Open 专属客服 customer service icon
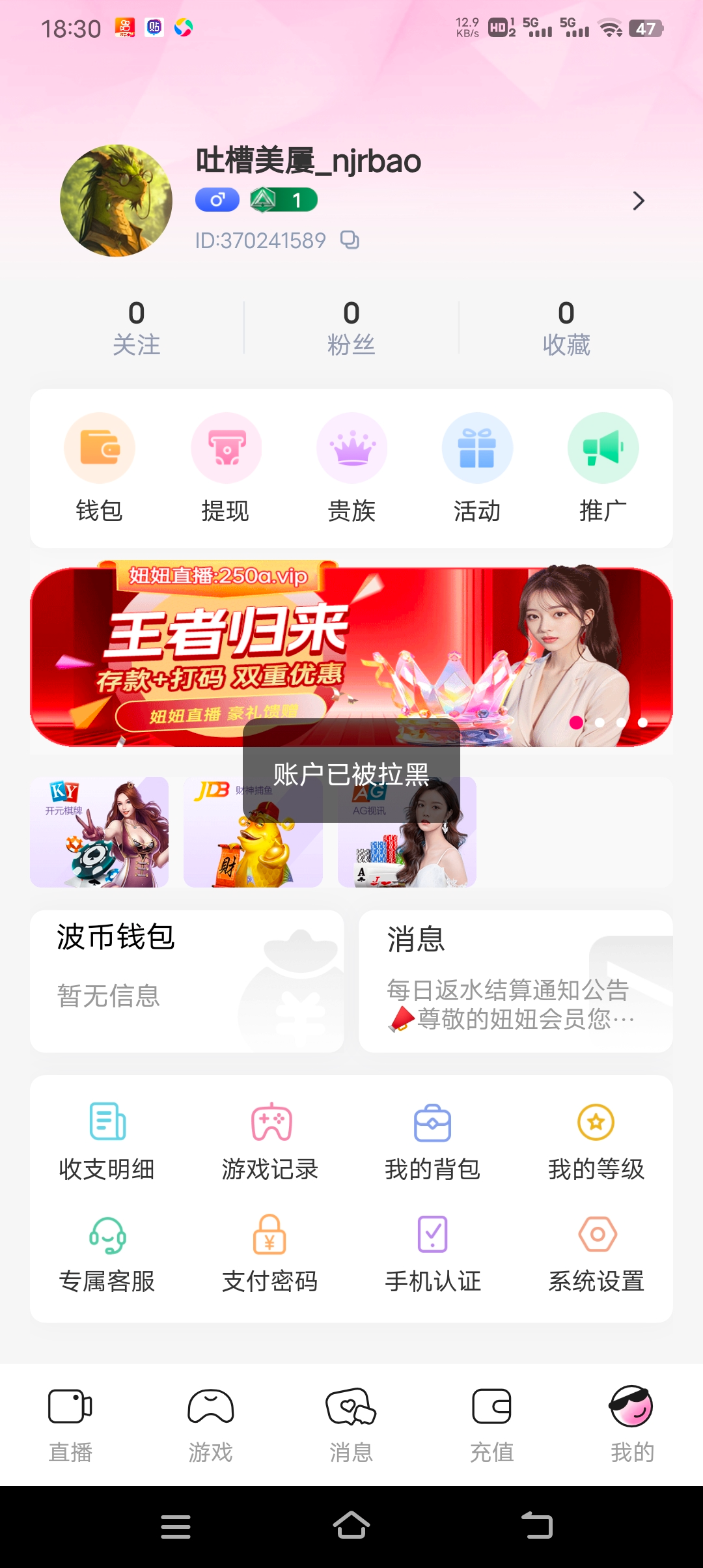703x1568 pixels. click(x=107, y=1235)
